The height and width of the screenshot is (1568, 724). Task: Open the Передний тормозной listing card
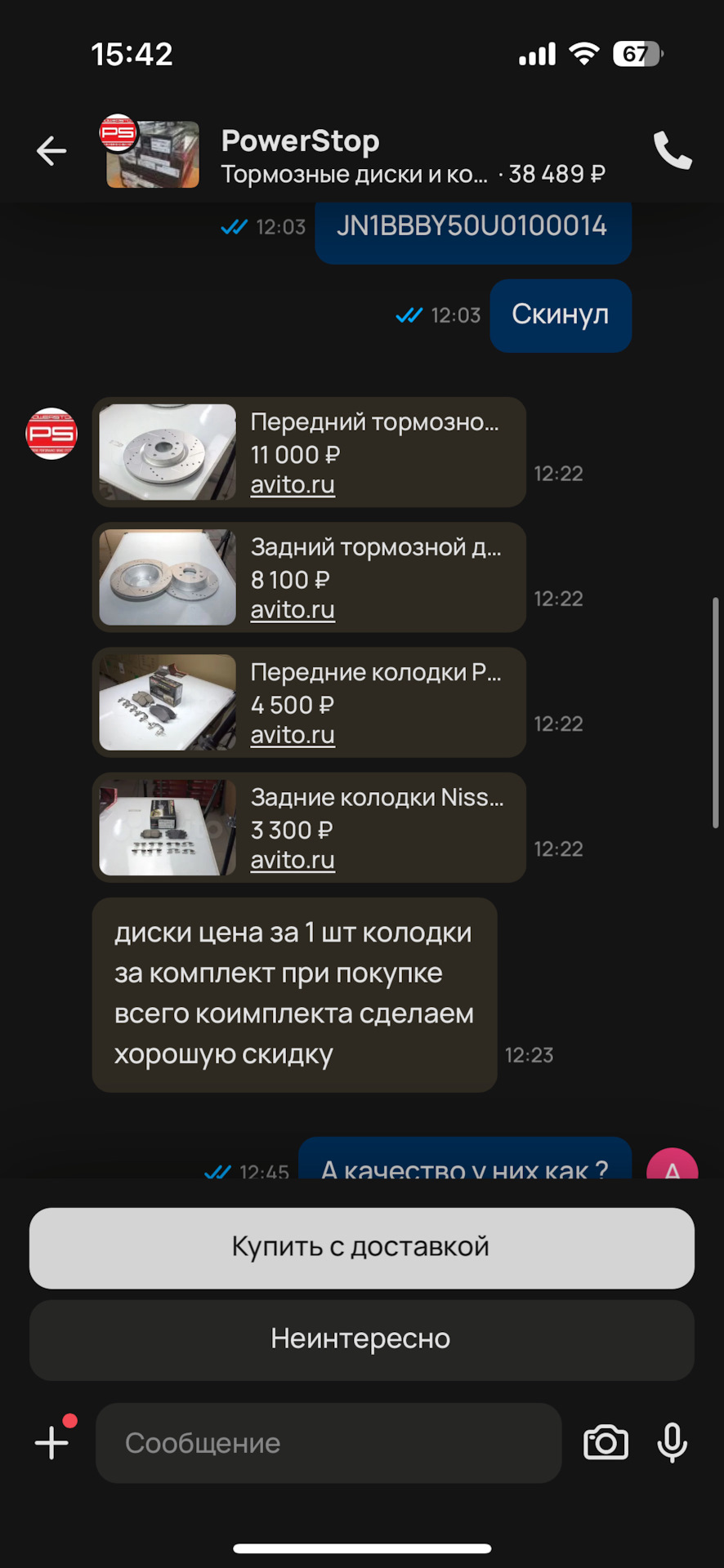pos(309,452)
